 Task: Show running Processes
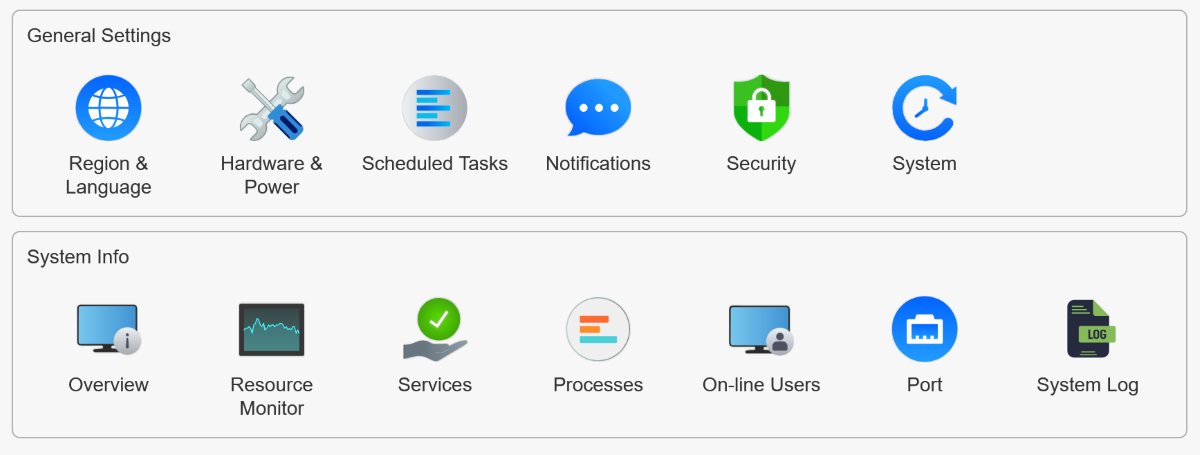pos(598,329)
